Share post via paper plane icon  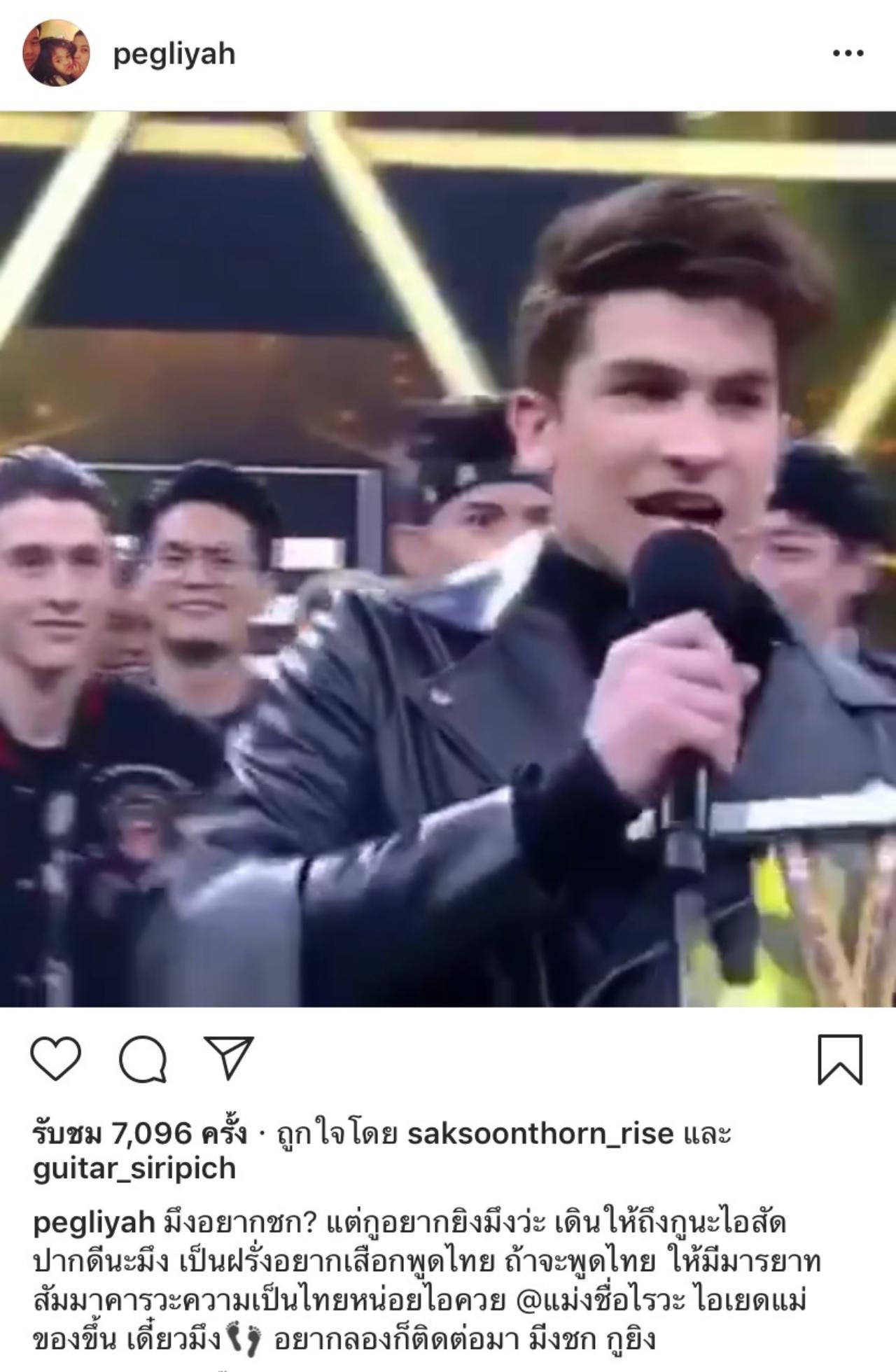[228, 1058]
